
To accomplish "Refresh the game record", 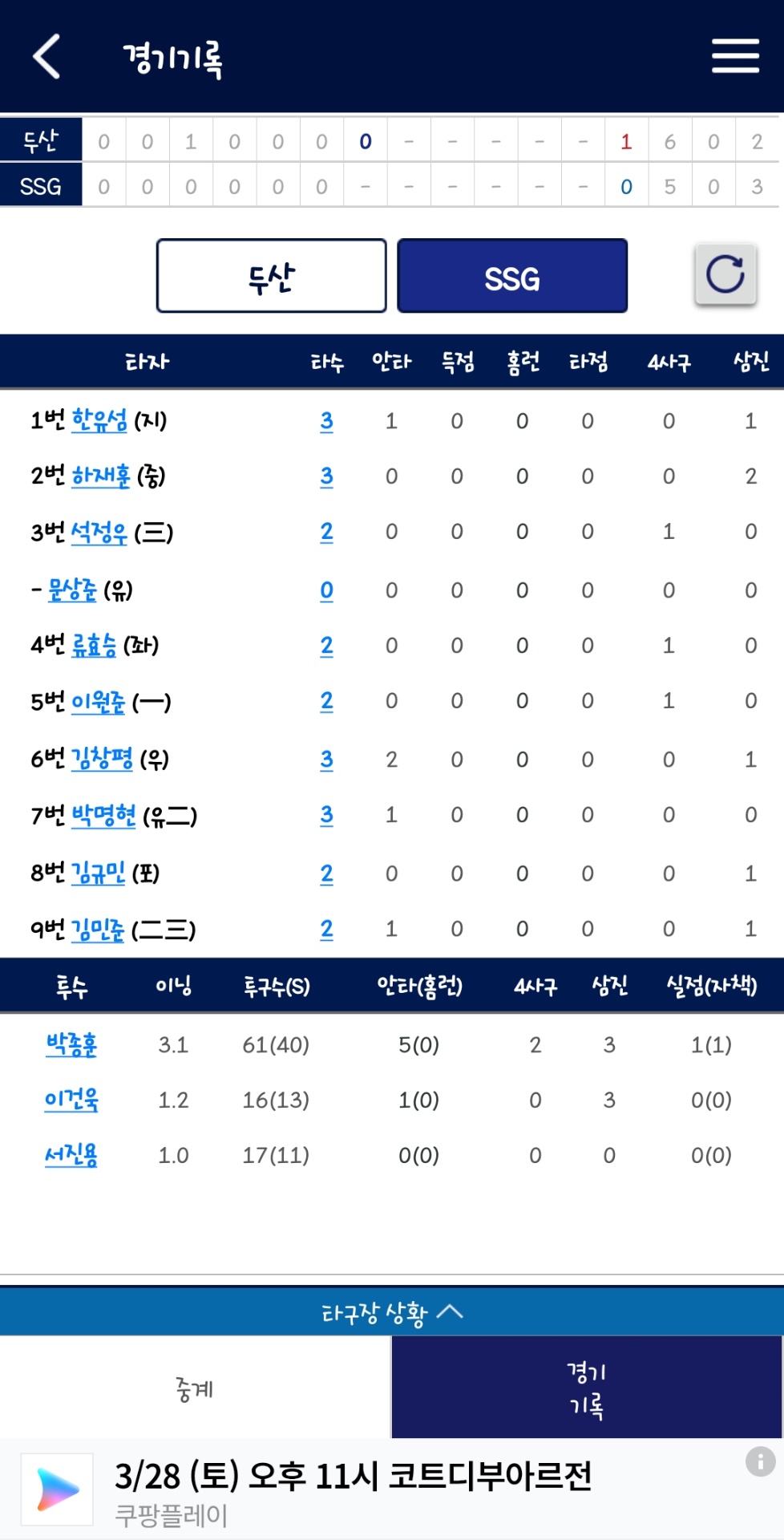I will click(x=725, y=274).
